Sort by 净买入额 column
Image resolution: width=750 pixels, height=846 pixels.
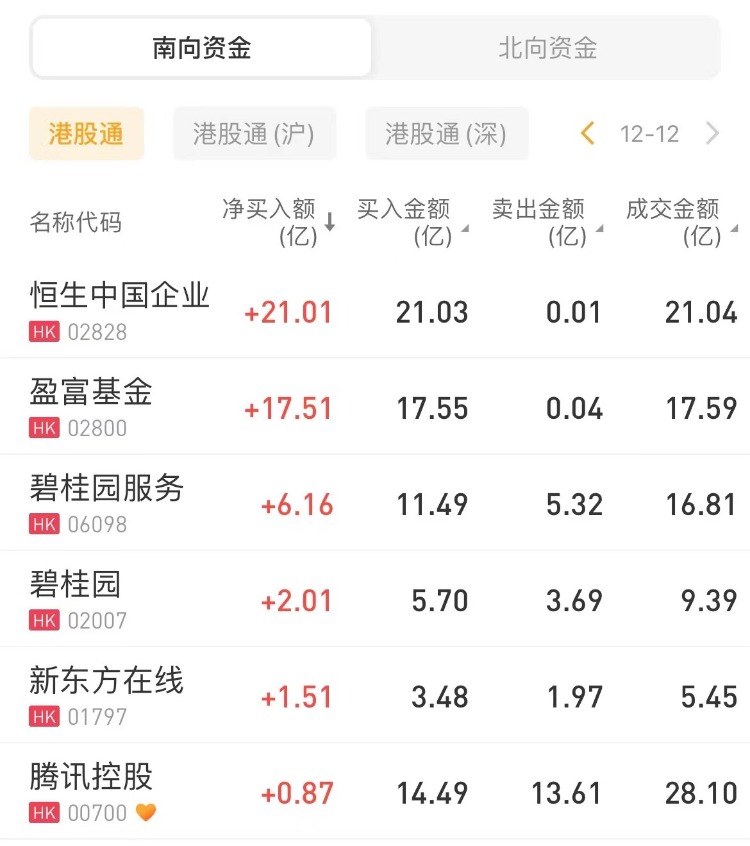pyautogui.click(x=277, y=222)
